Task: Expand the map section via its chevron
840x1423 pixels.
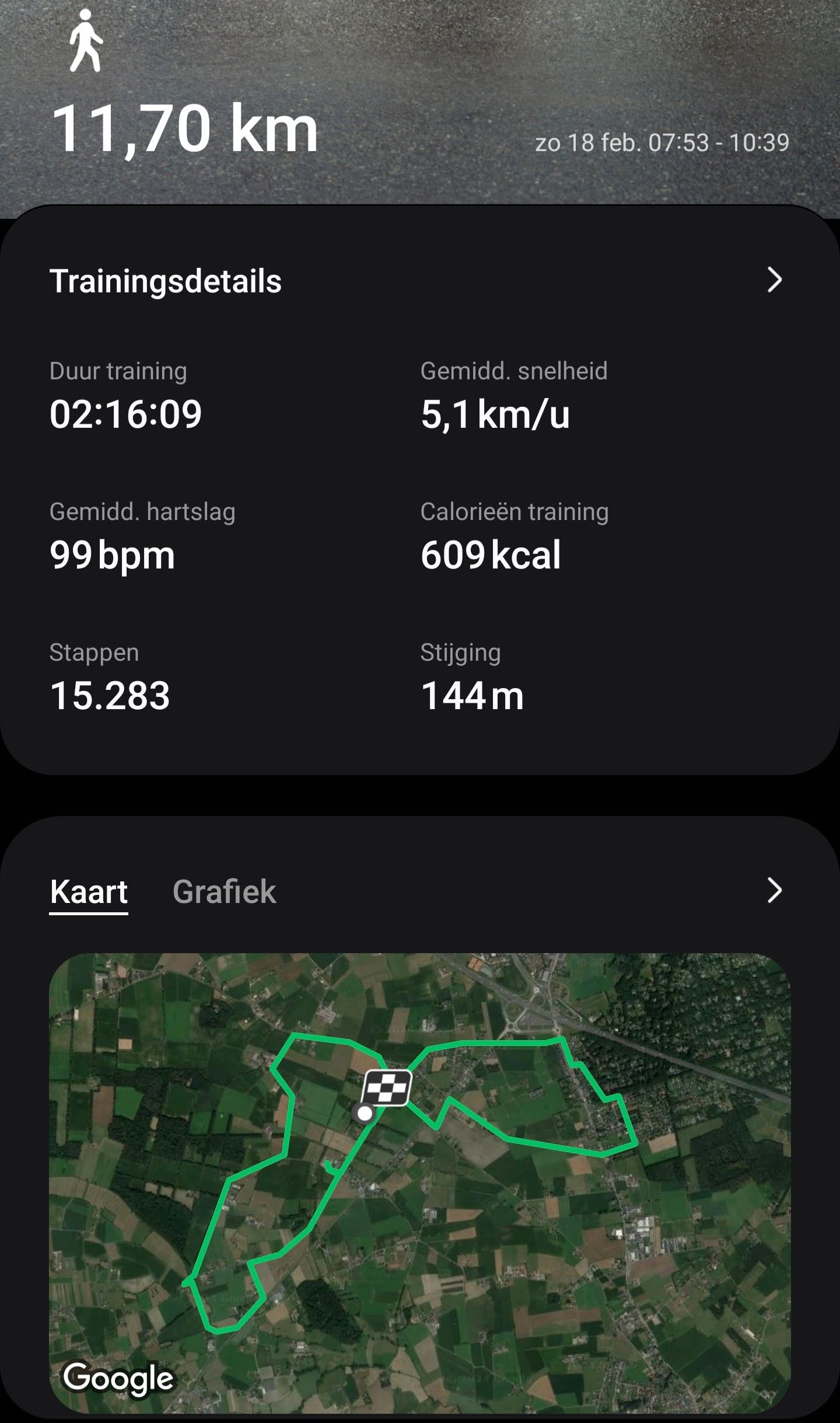Action: point(774,890)
